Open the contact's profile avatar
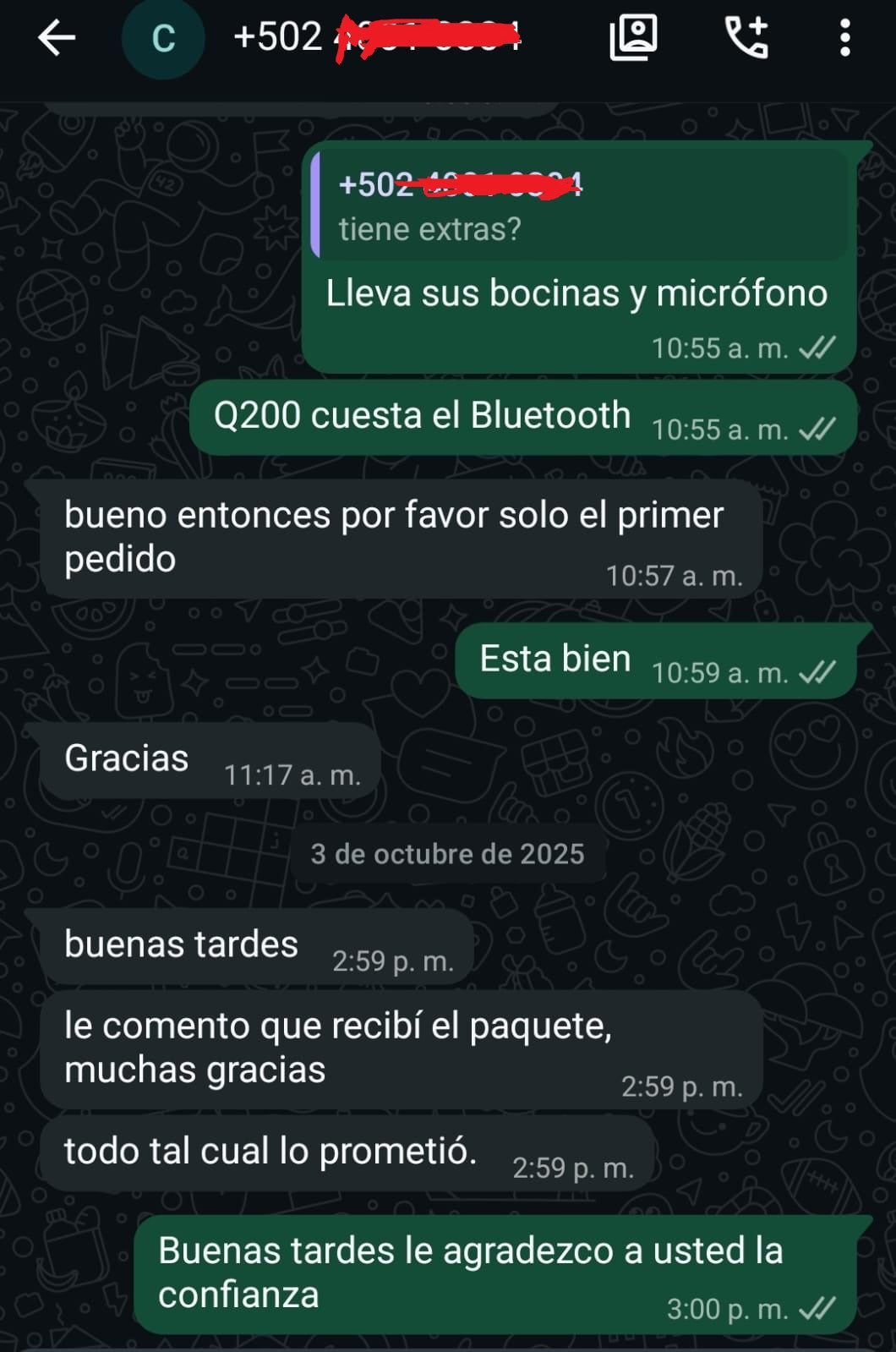The image size is (896, 1352). point(163,38)
